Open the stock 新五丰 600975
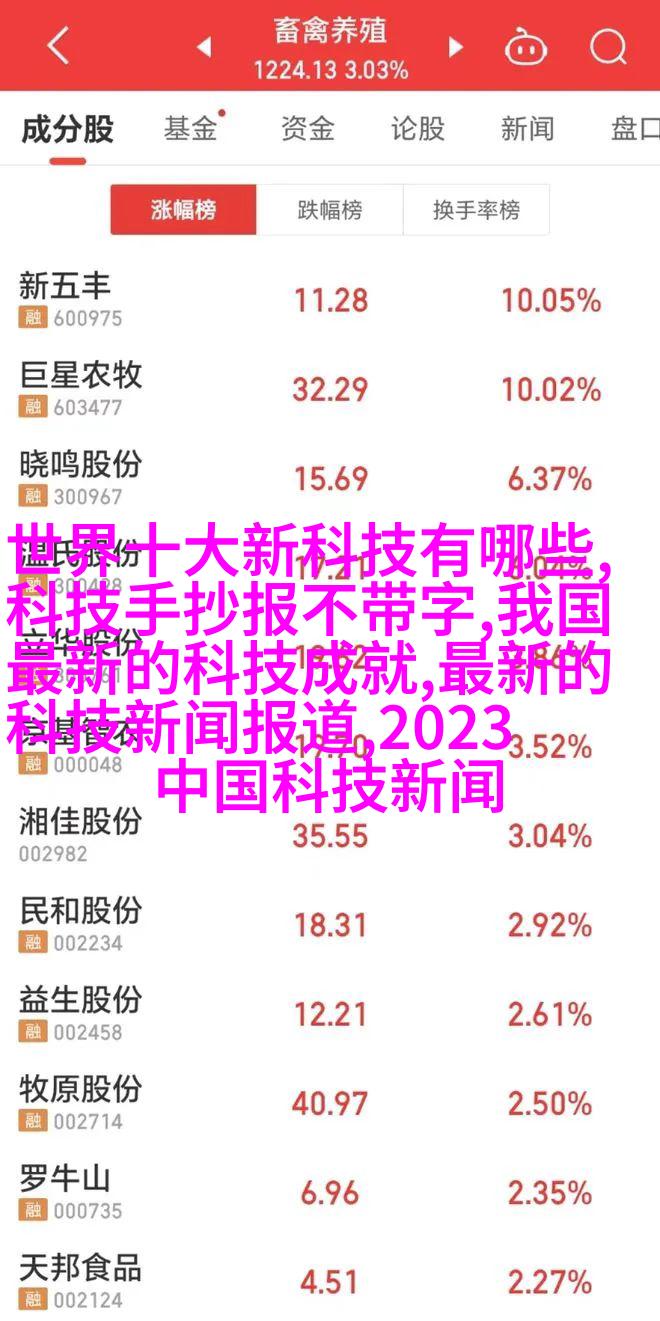The width and height of the screenshot is (660, 1321). click(x=330, y=300)
